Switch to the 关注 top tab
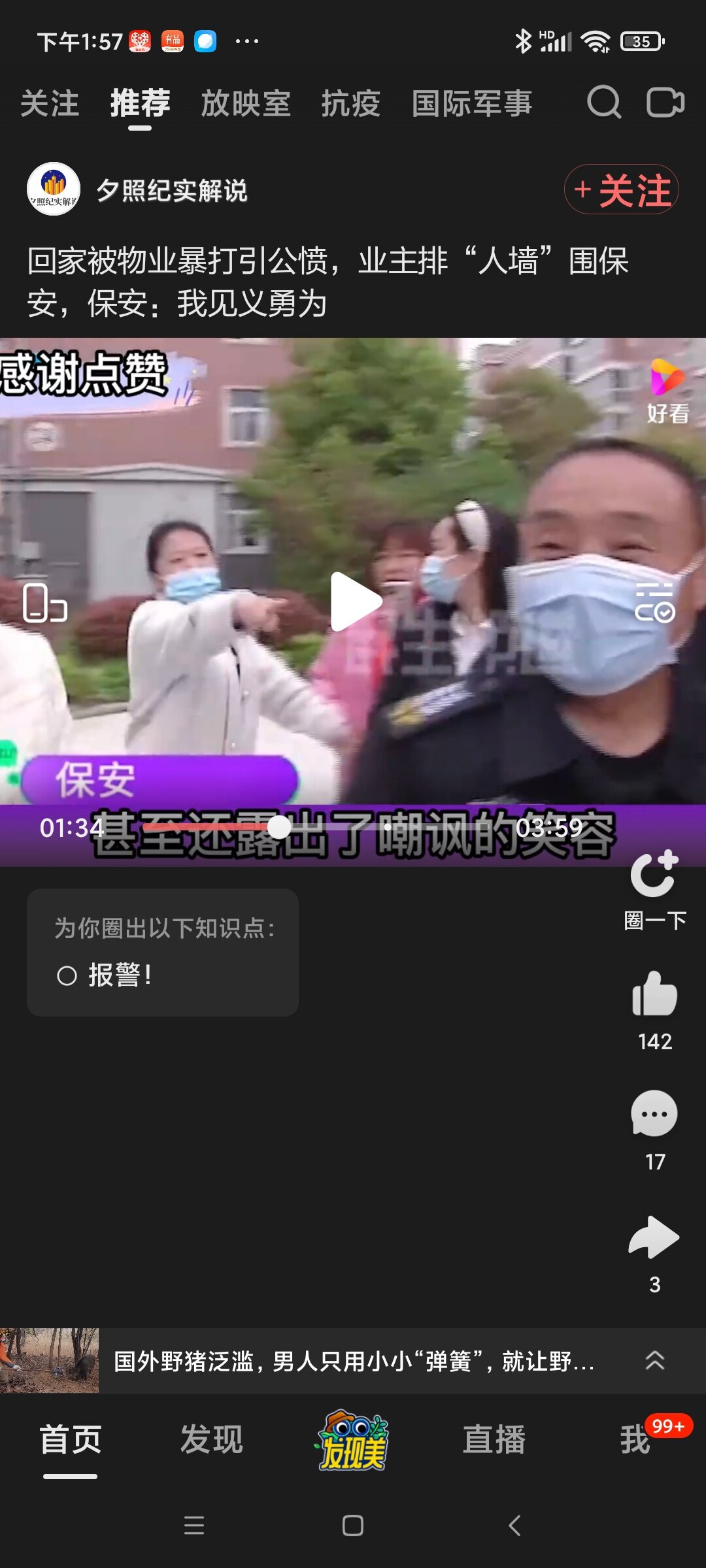The height and width of the screenshot is (1568, 706). click(x=50, y=104)
